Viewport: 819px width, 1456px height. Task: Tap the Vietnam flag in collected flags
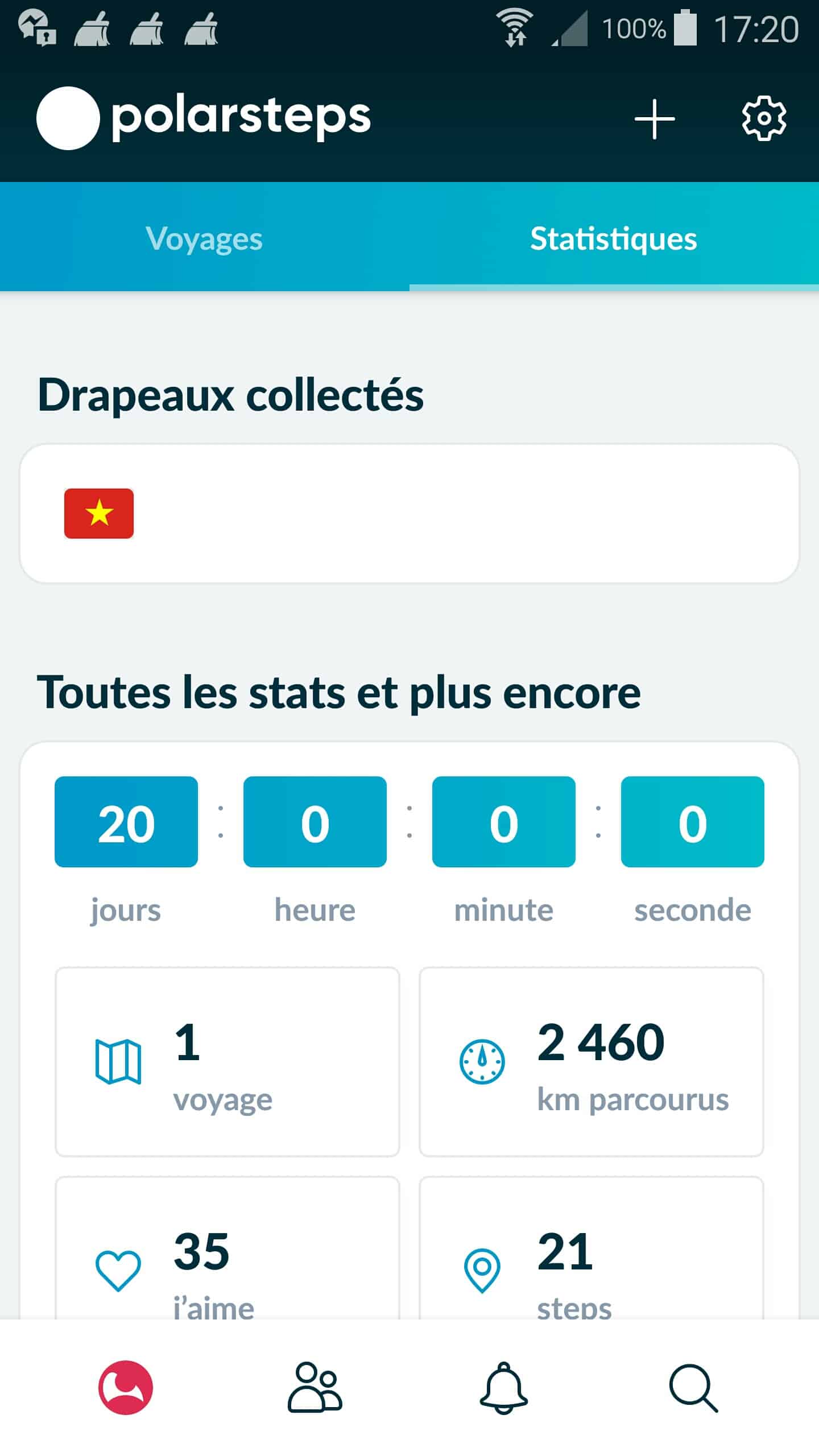99,513
